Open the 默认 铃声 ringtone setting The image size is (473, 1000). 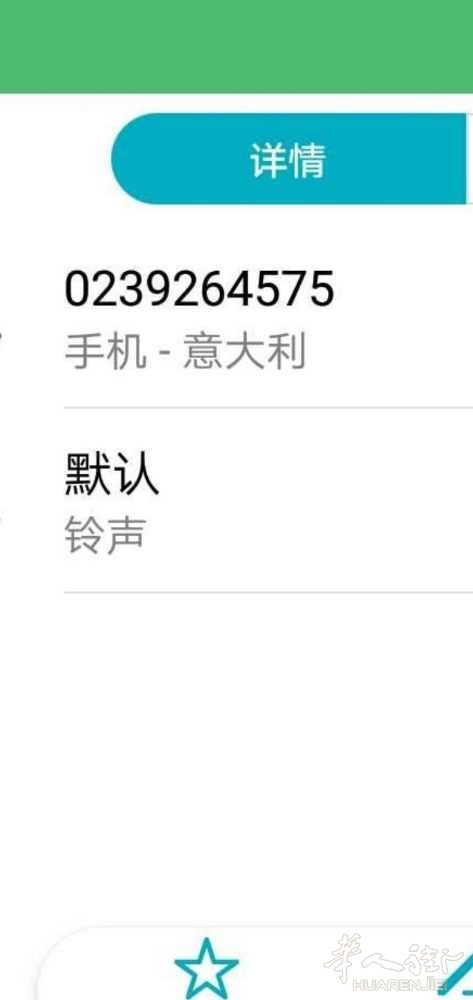[x=268, y=501]
